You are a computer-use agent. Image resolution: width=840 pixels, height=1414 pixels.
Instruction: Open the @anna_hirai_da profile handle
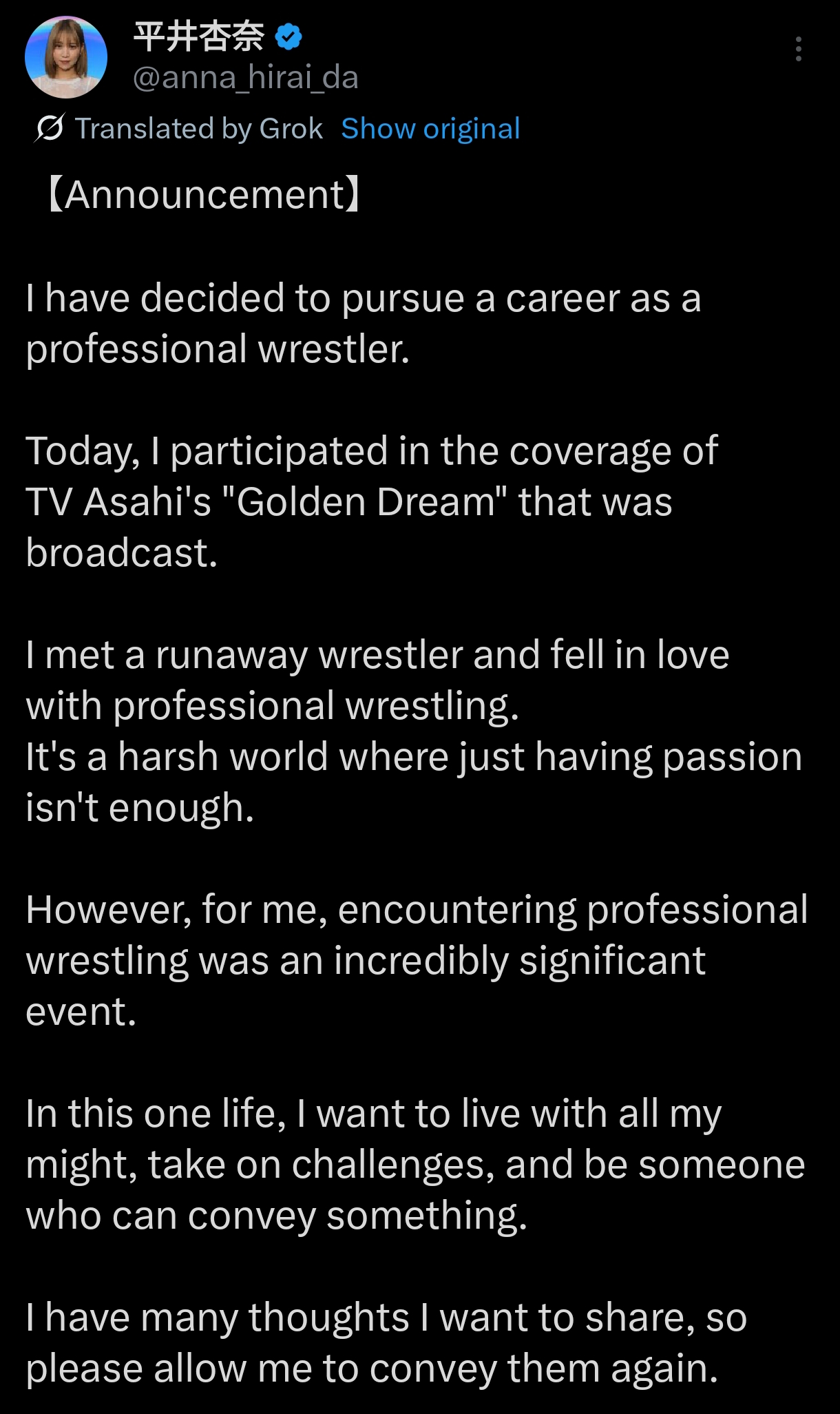coord(245,78)
